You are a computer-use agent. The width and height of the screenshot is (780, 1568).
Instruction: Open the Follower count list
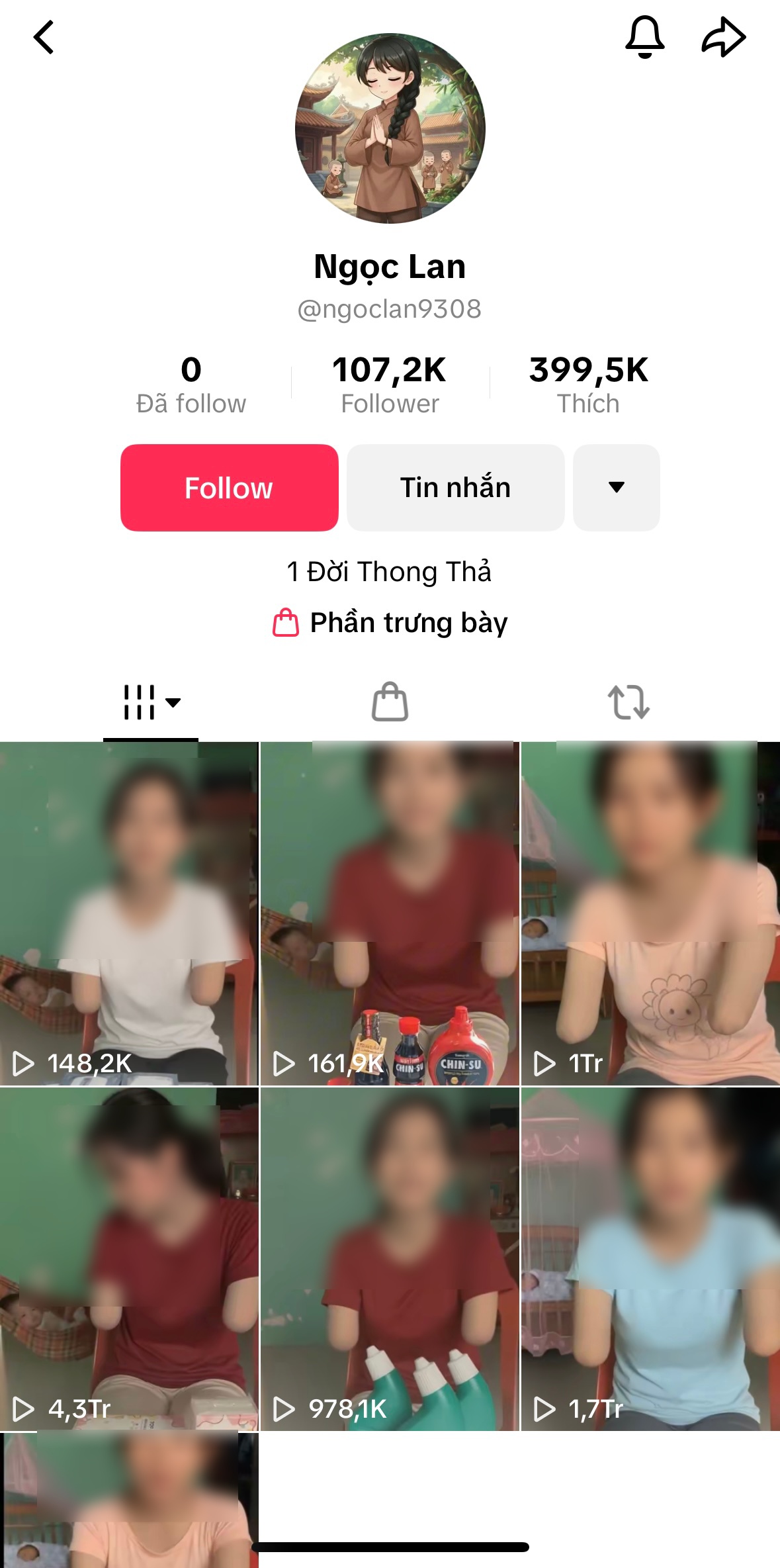pos(390,383)
